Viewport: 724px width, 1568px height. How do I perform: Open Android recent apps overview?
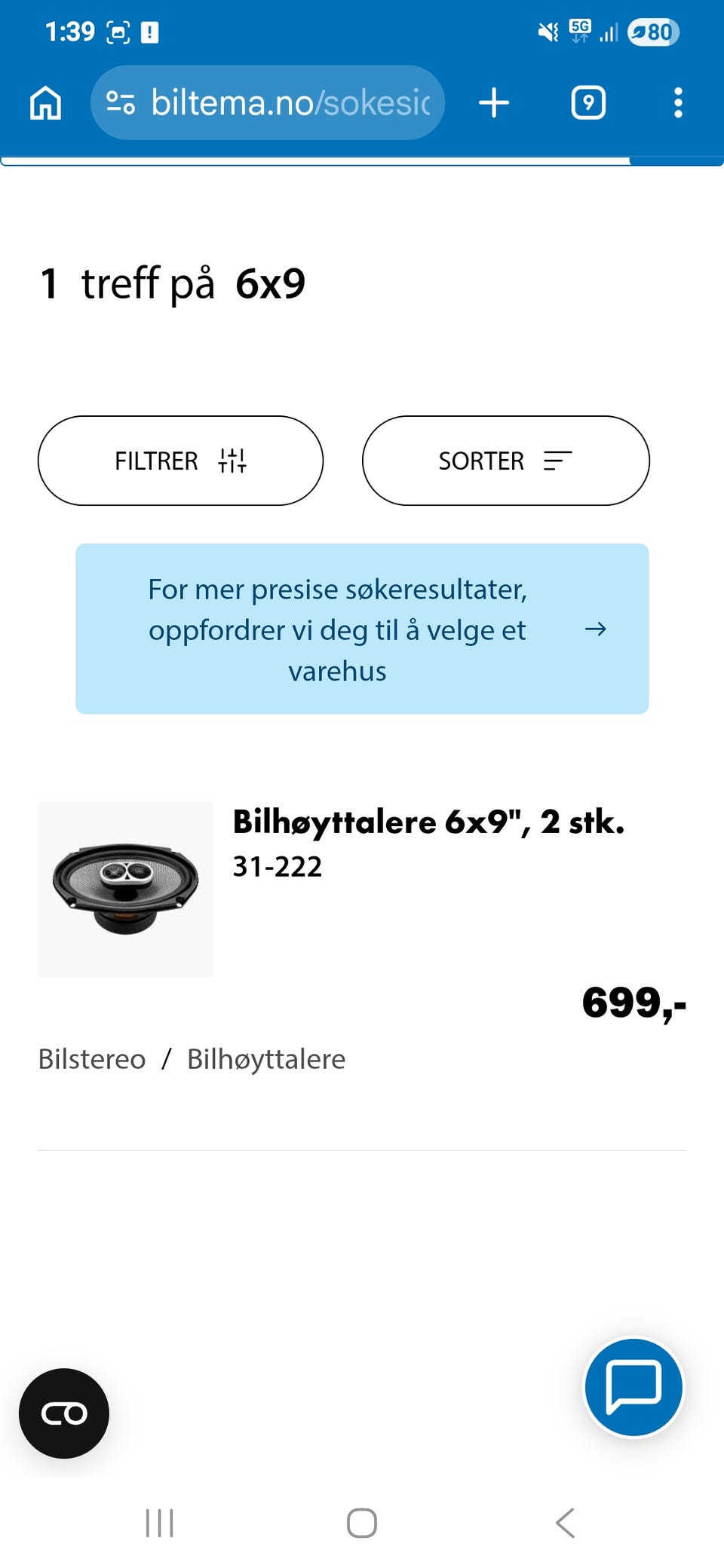click(x=161, y=1522)
